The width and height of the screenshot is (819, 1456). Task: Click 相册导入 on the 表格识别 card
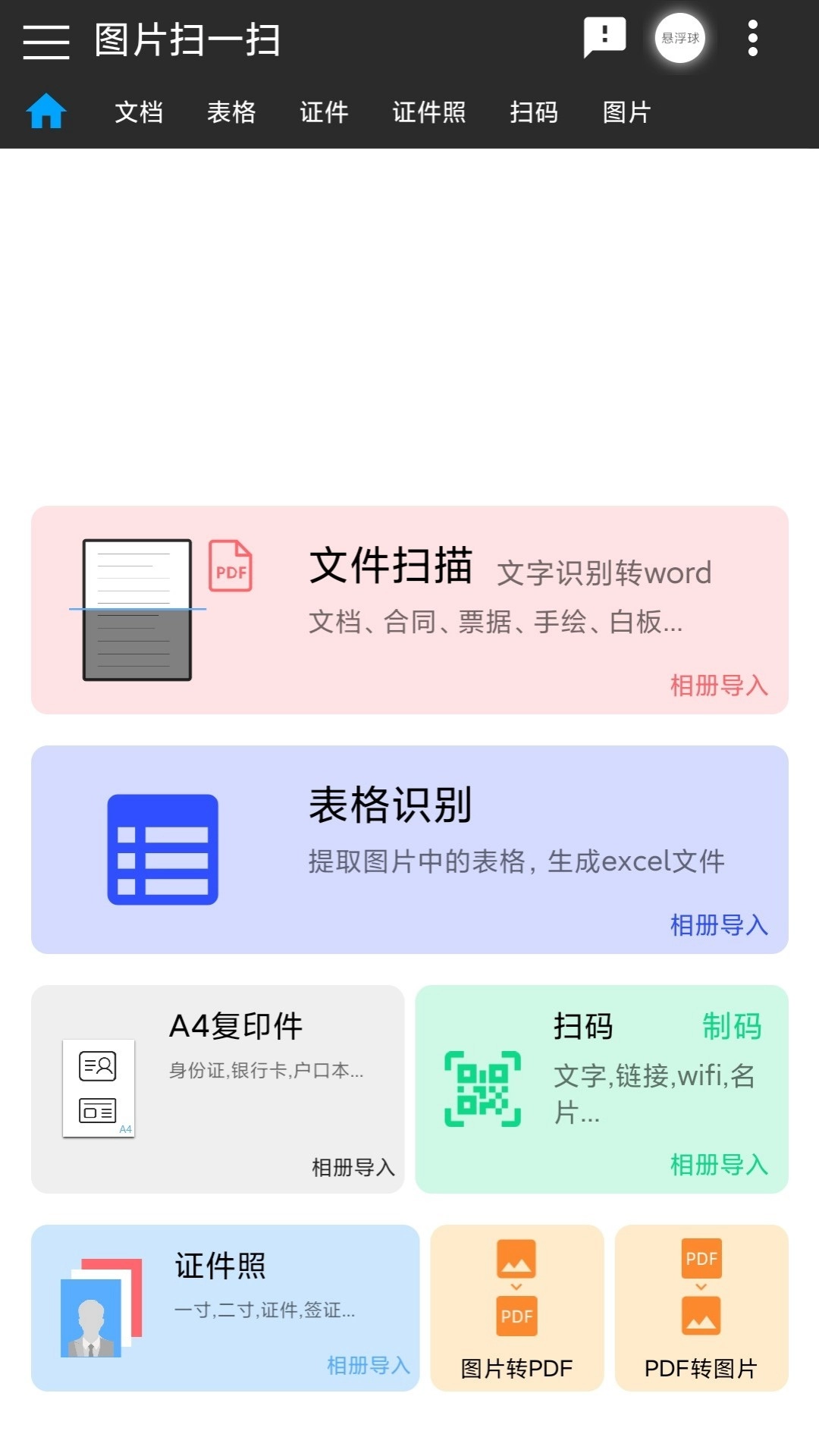coord(718,926)
